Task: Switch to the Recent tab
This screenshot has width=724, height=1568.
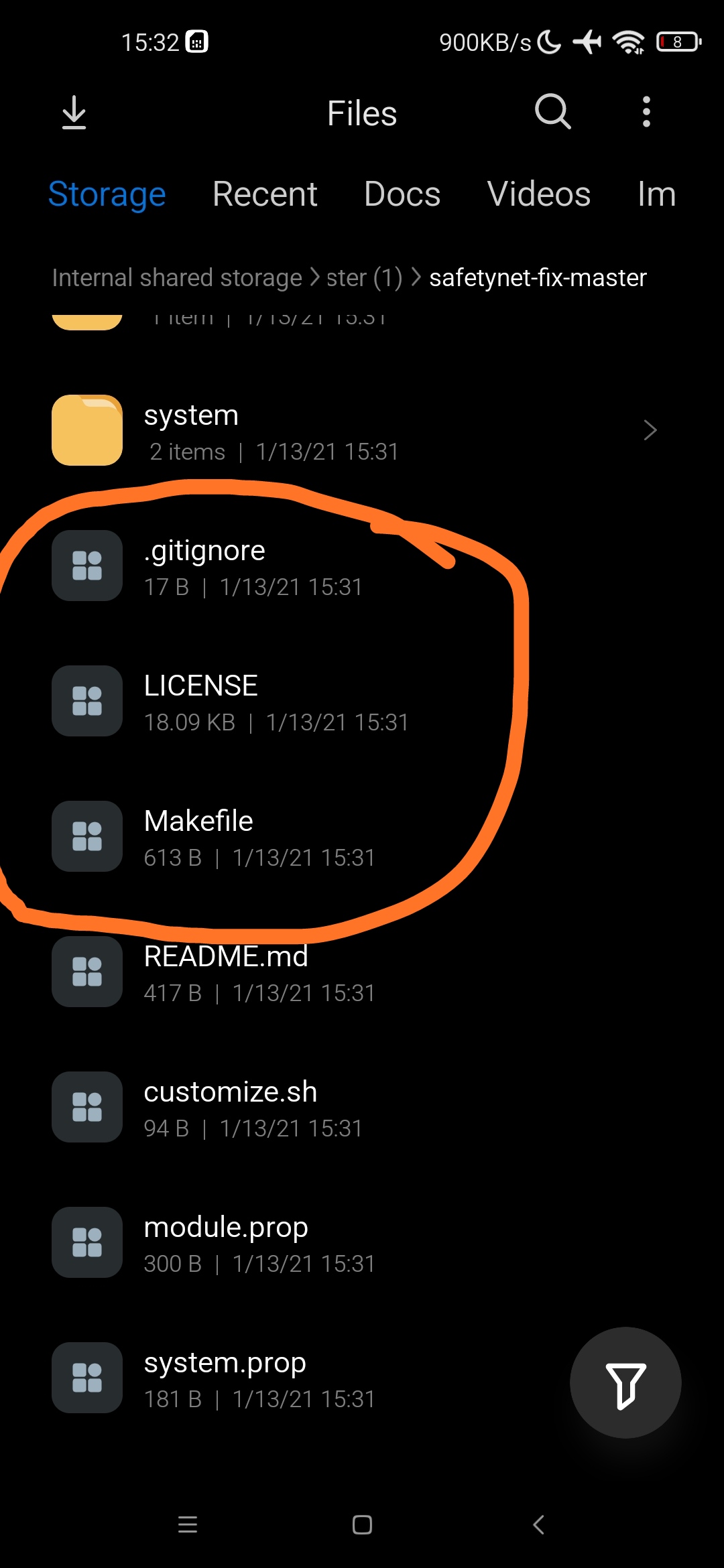Action: point(265,194)
